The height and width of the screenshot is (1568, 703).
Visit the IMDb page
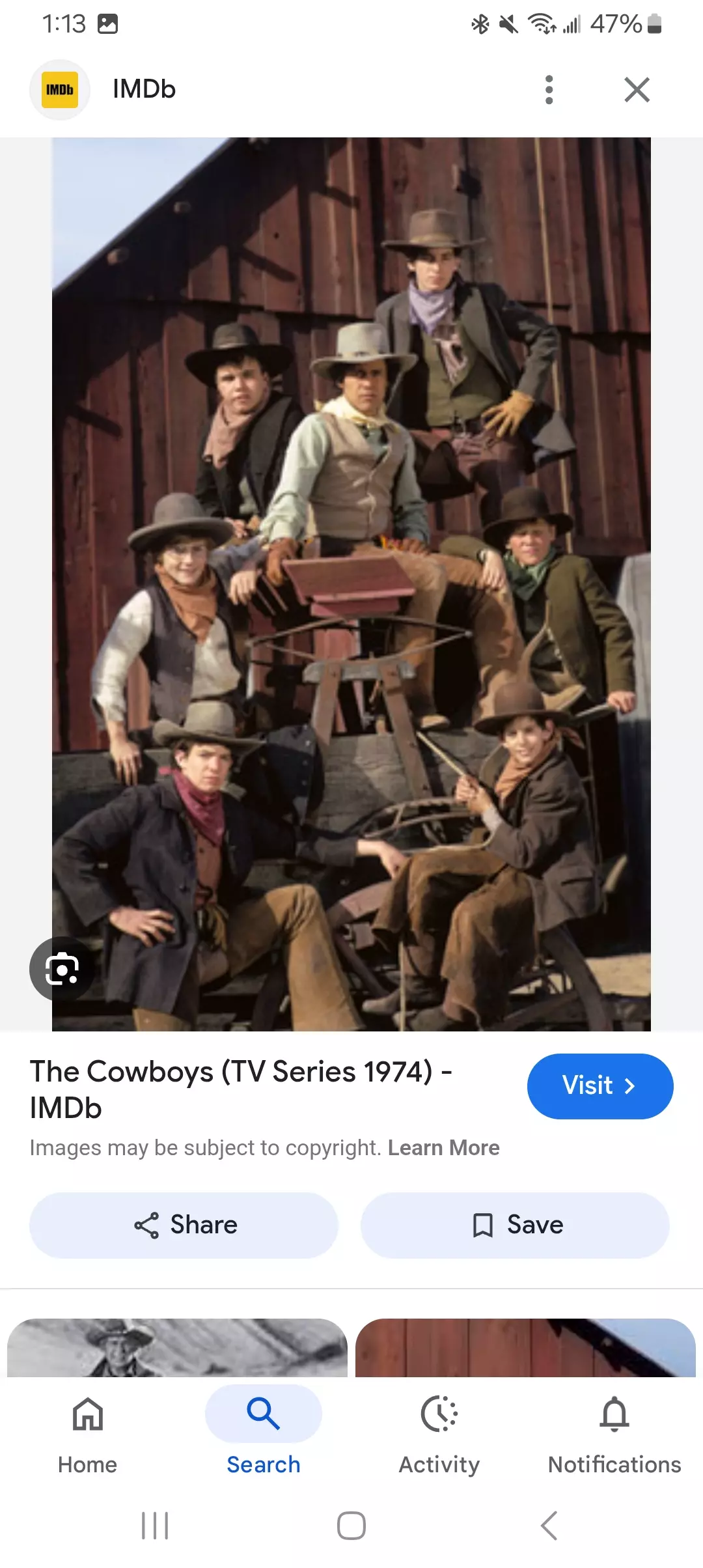point(600,1085)
